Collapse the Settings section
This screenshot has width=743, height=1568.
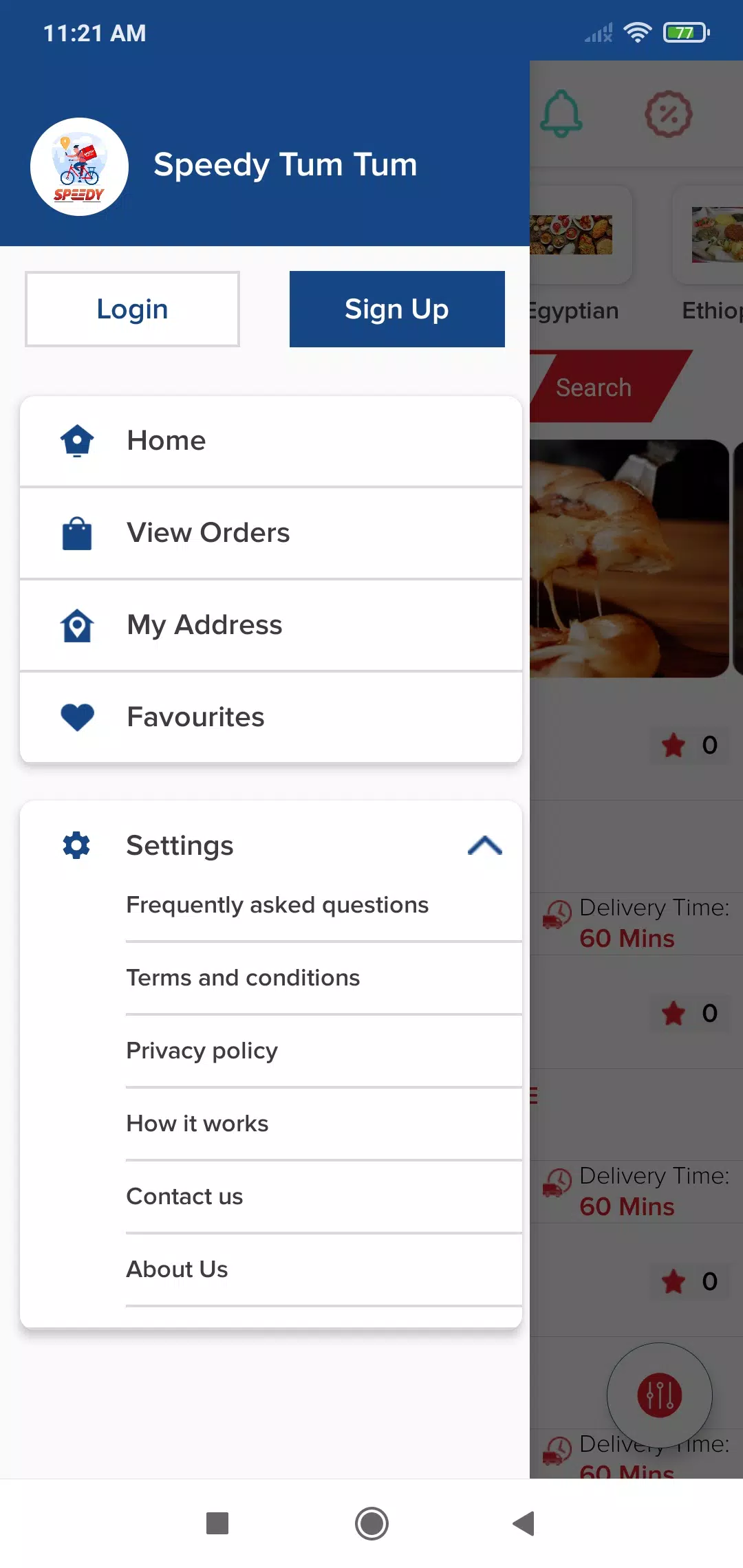pyautogui.click(x=485, y=845)
